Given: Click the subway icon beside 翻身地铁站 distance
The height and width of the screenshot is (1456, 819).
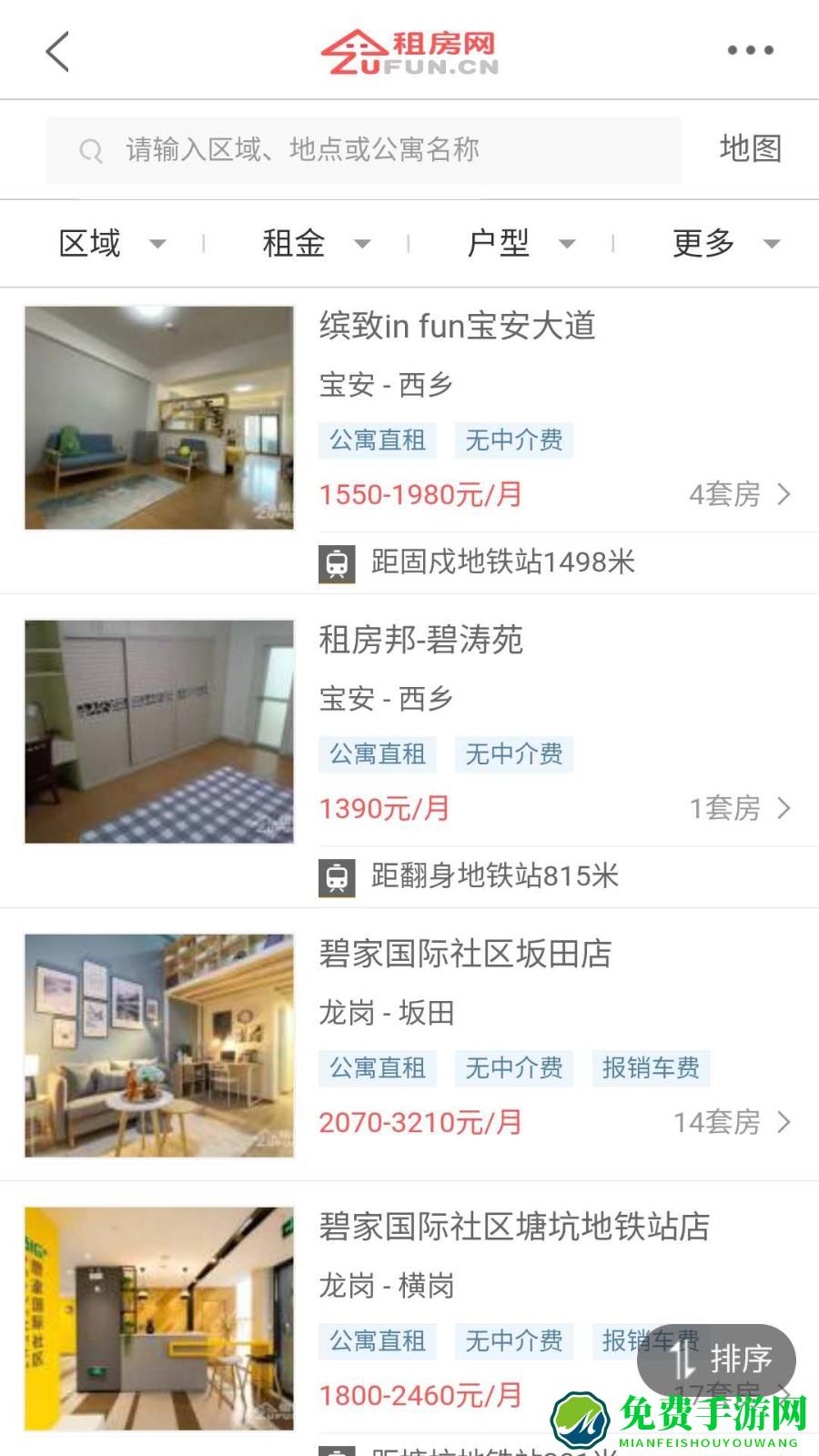Looking at the screenshot, I should pos(338,877).
